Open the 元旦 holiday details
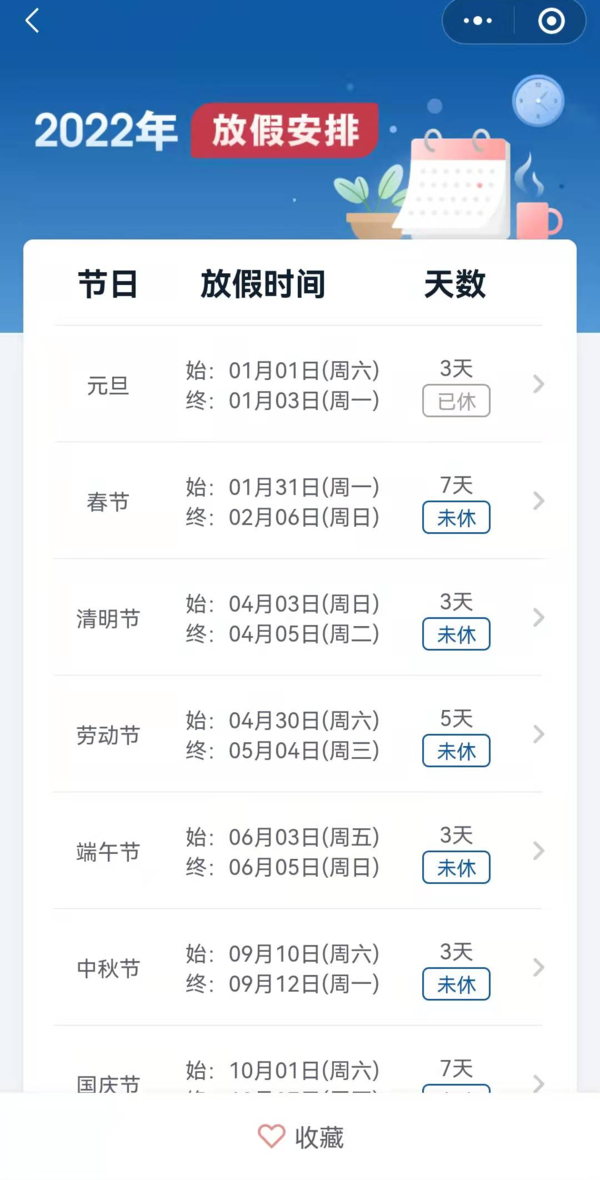 coord(300,385)
